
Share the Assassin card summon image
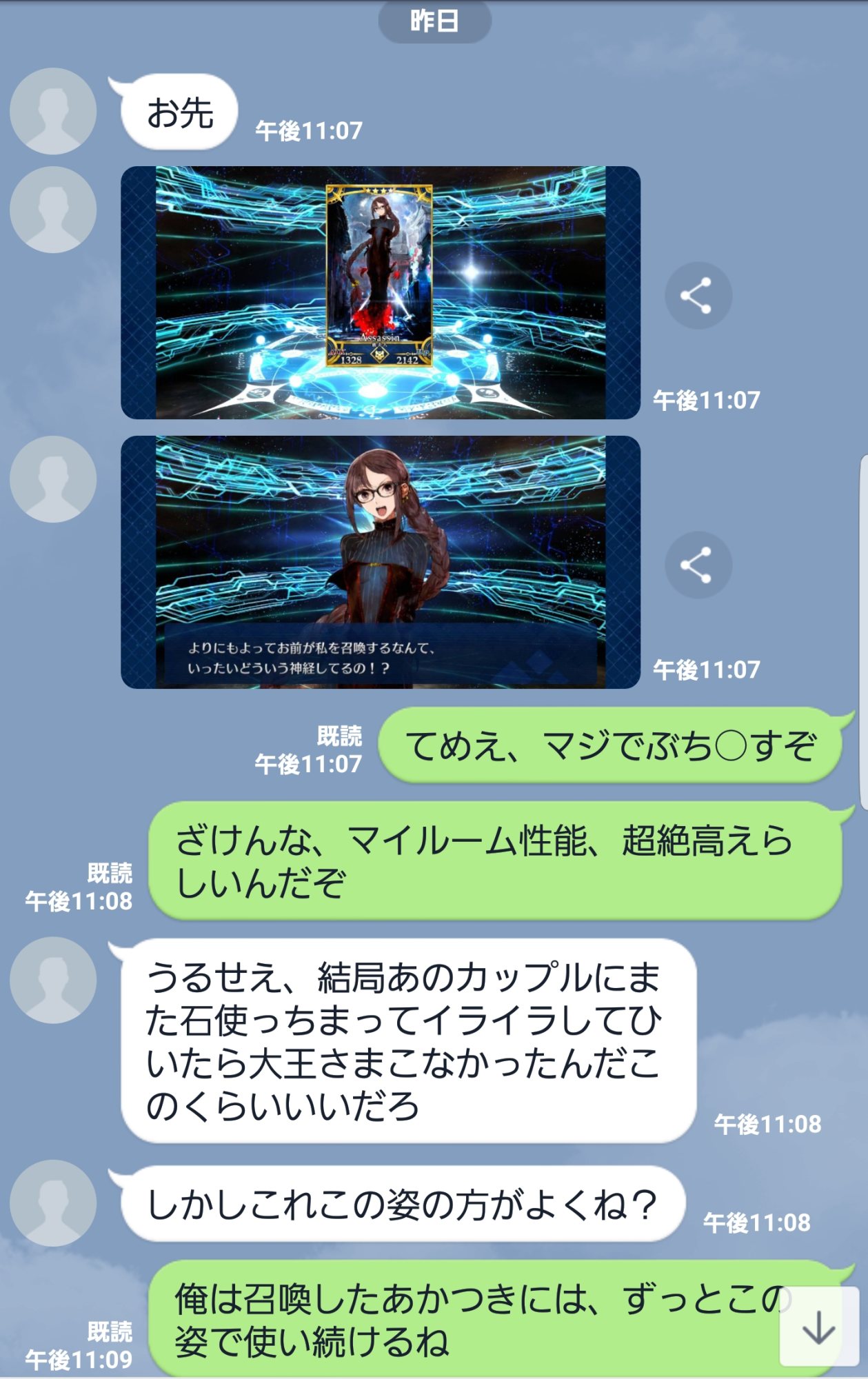pos(698,296)
